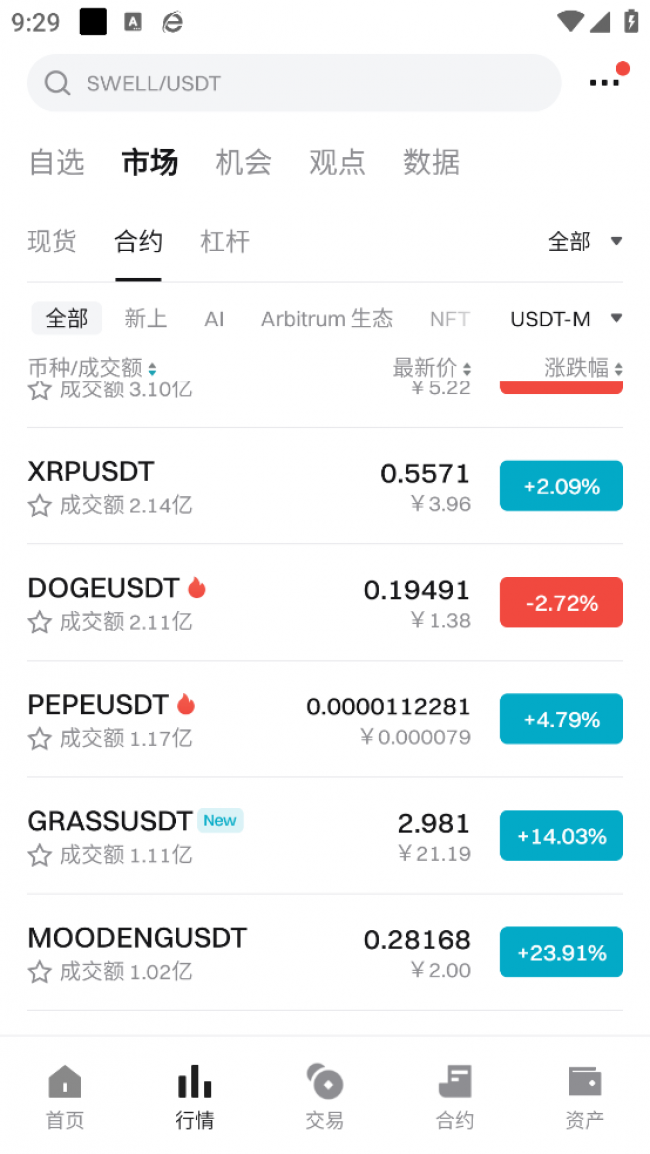
Task: Go to the 机会 tab
Action: (x=244, y=162)
